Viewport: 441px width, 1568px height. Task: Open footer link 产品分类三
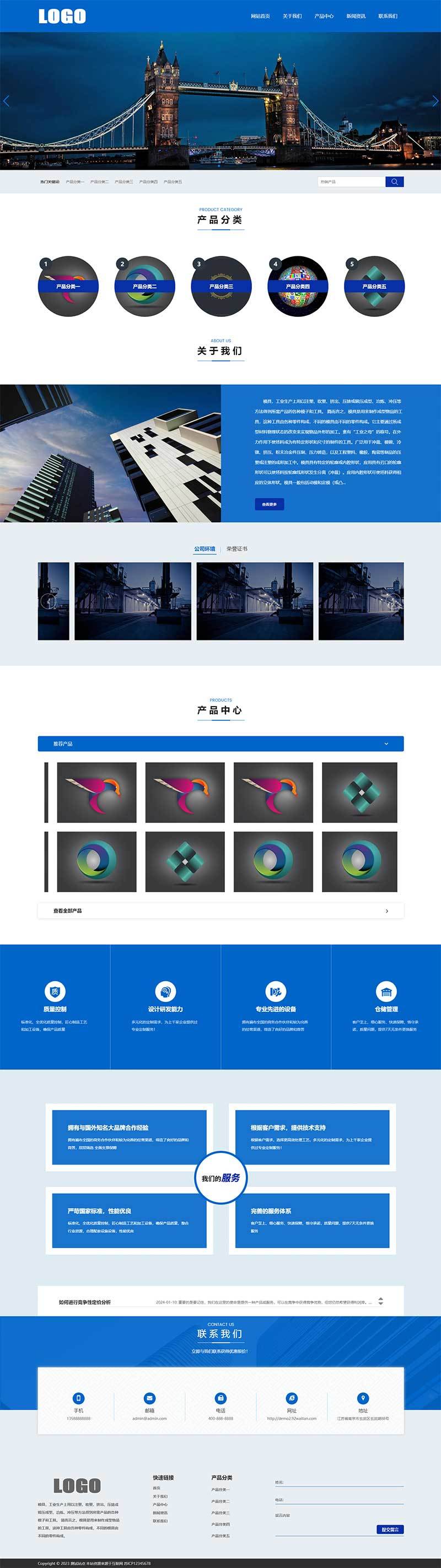(220, 1512)
